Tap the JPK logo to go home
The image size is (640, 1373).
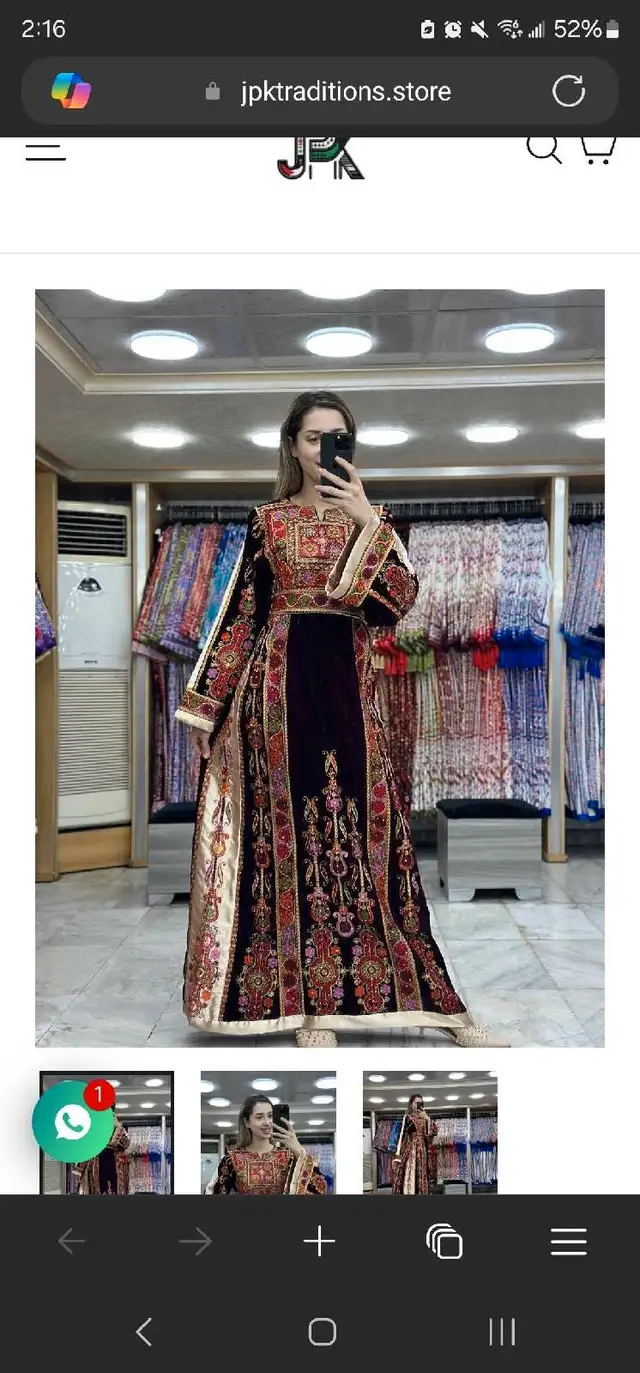320,158
